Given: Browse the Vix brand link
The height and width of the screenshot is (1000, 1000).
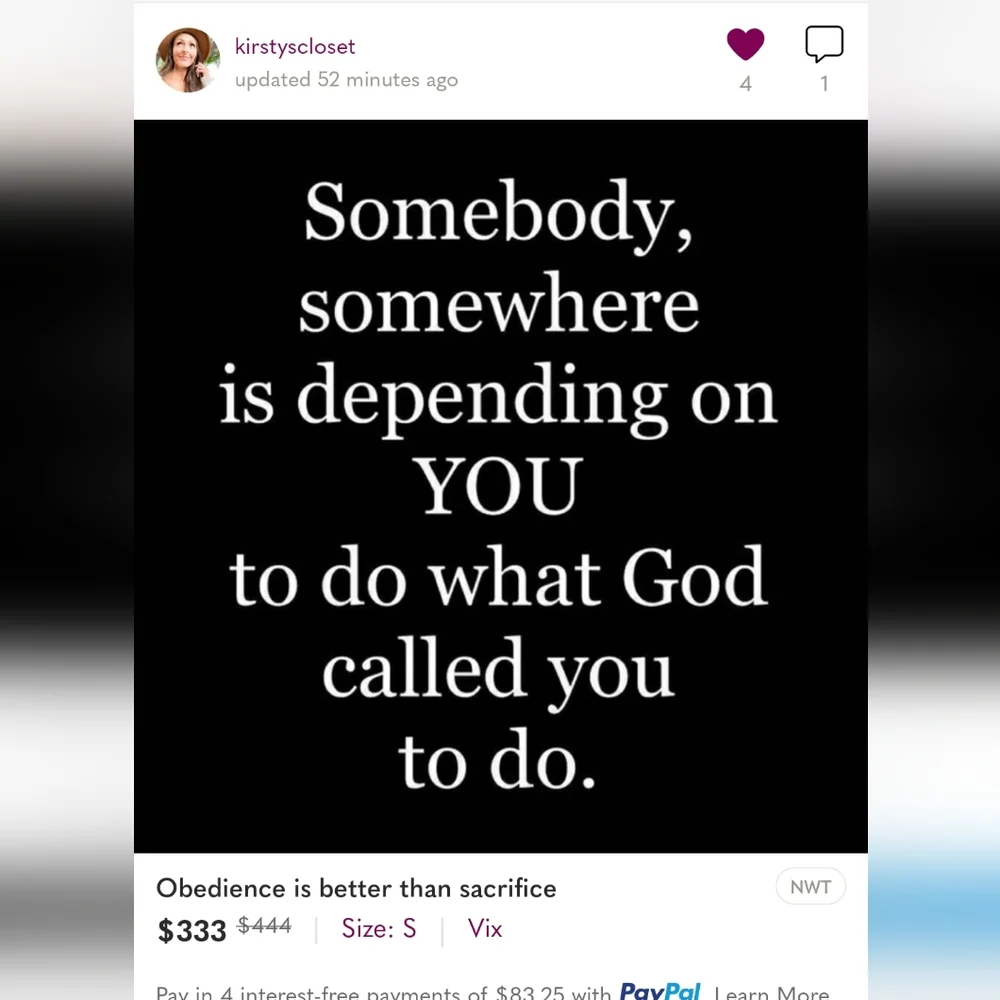Looking at the screenshot, I should click(x=485, y=929).
